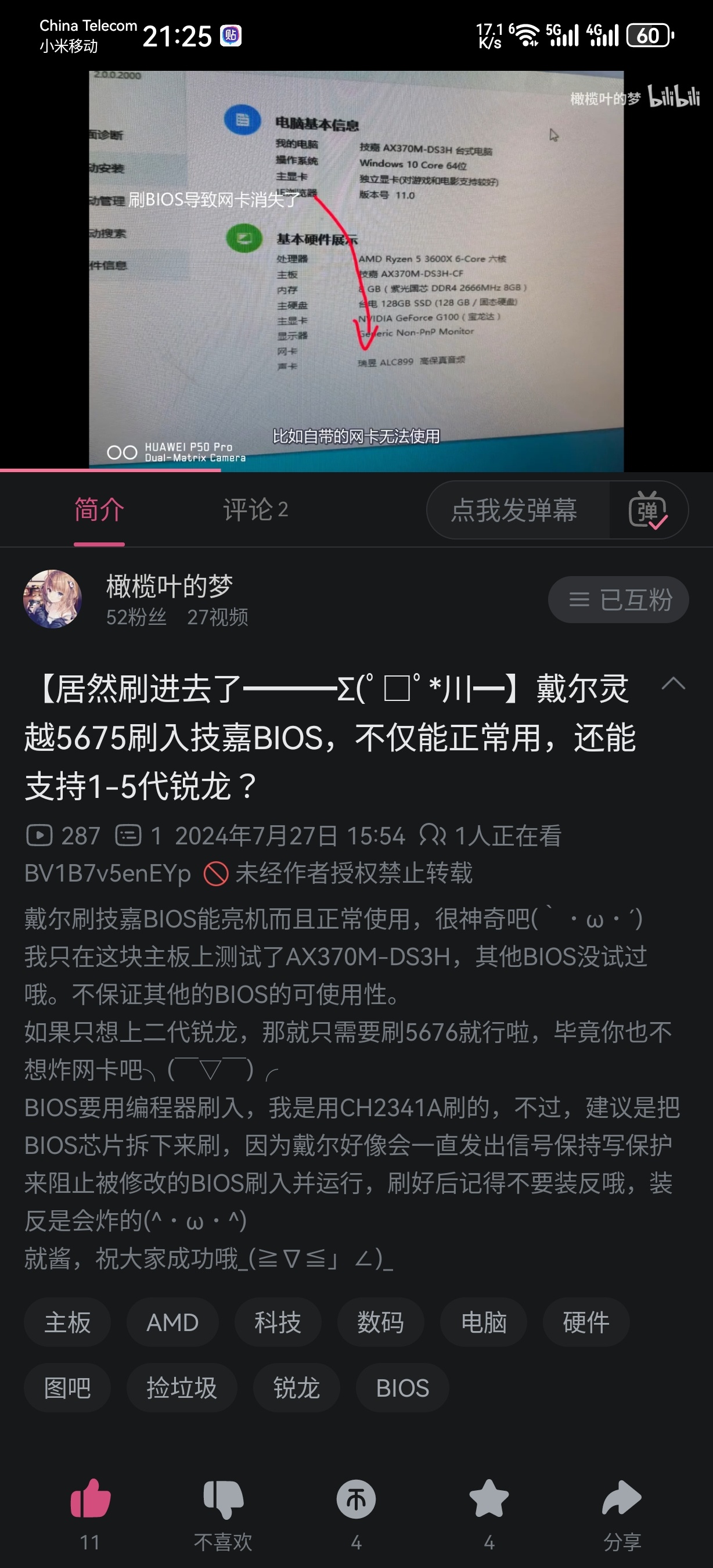Collapse the video description chevron
The height and width of the screenshot is (1568, 713).
click(673, 684)
